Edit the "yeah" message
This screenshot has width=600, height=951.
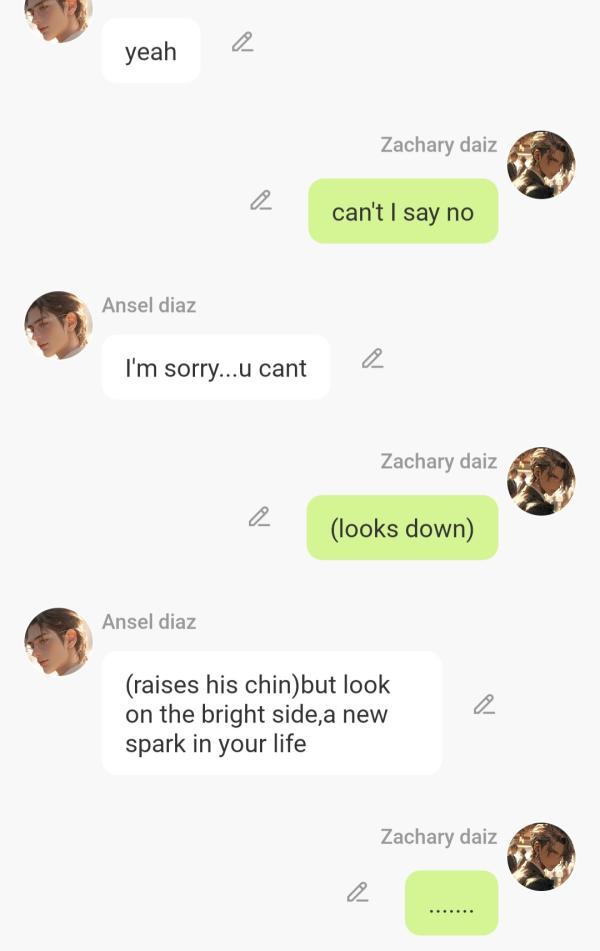pos(242,42)
